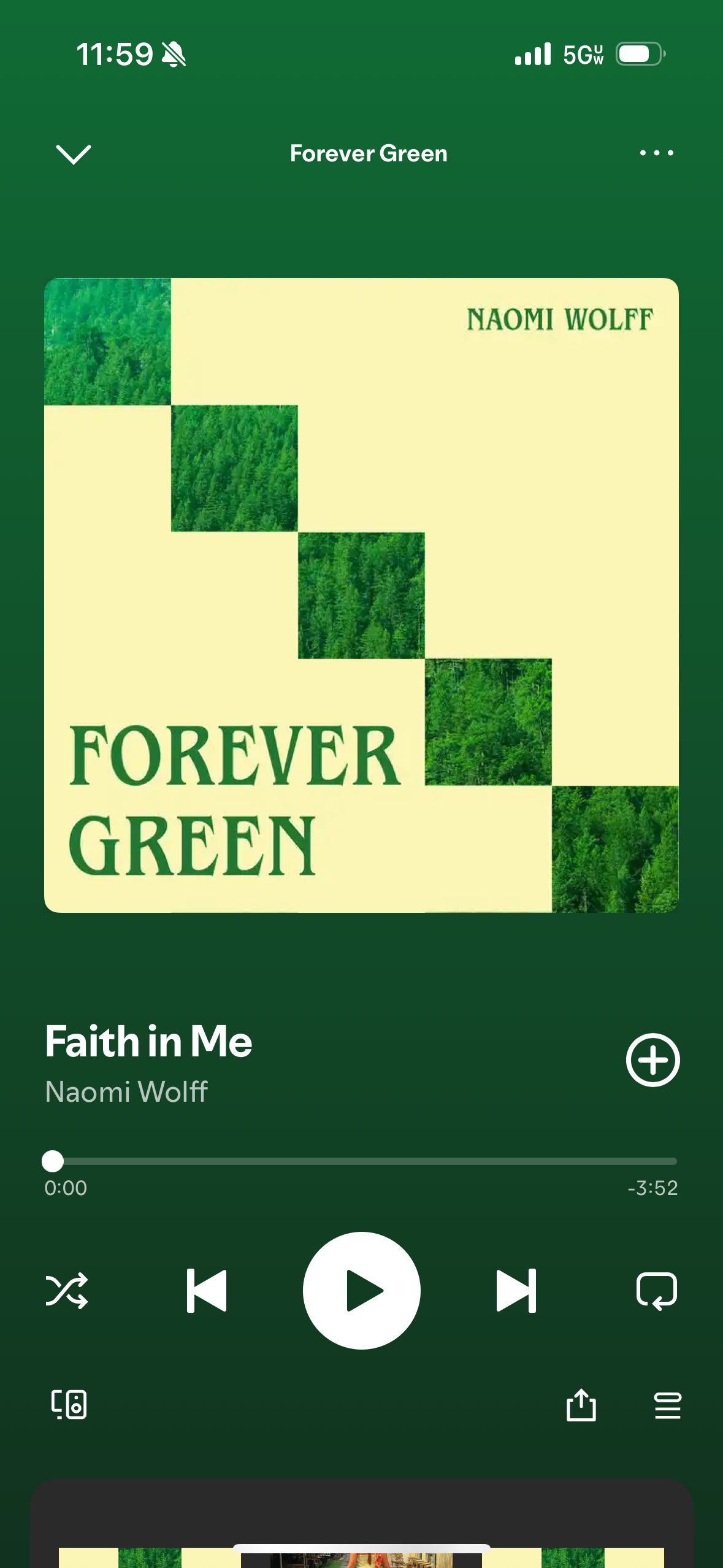Skip to the previous track
The image size is (723, 1568).
point(207,1291)
